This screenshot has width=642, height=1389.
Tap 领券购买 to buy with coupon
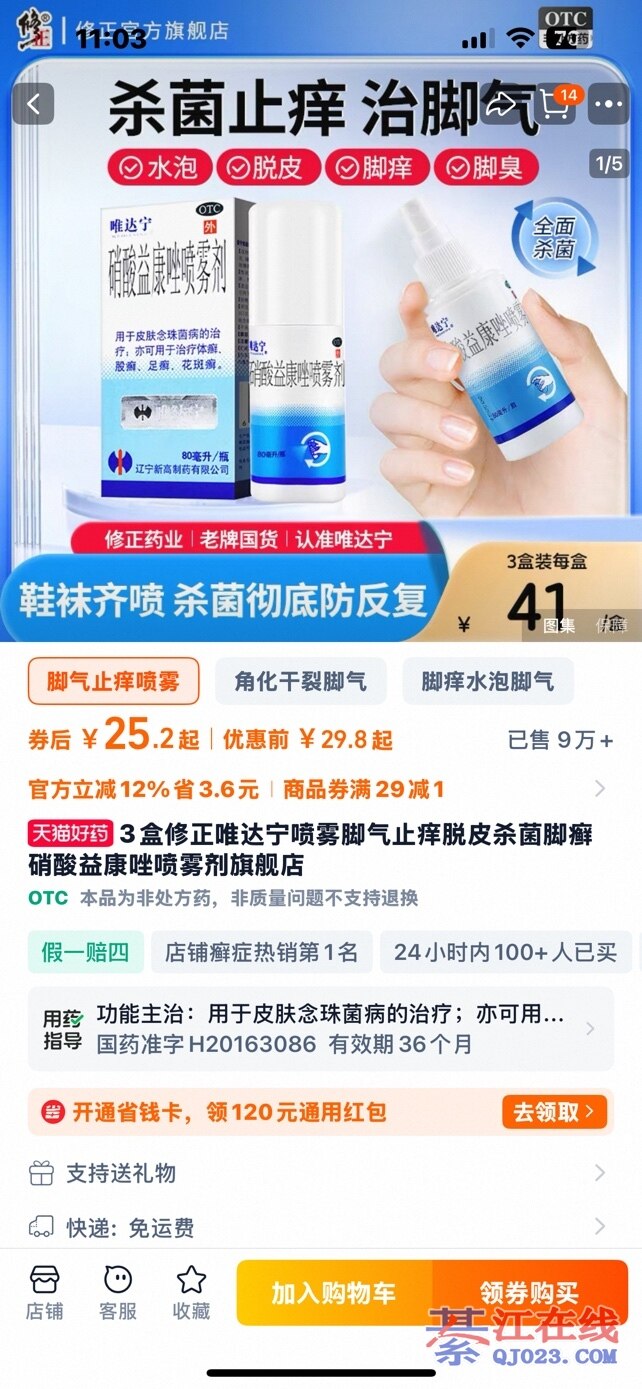(528, 1293)
